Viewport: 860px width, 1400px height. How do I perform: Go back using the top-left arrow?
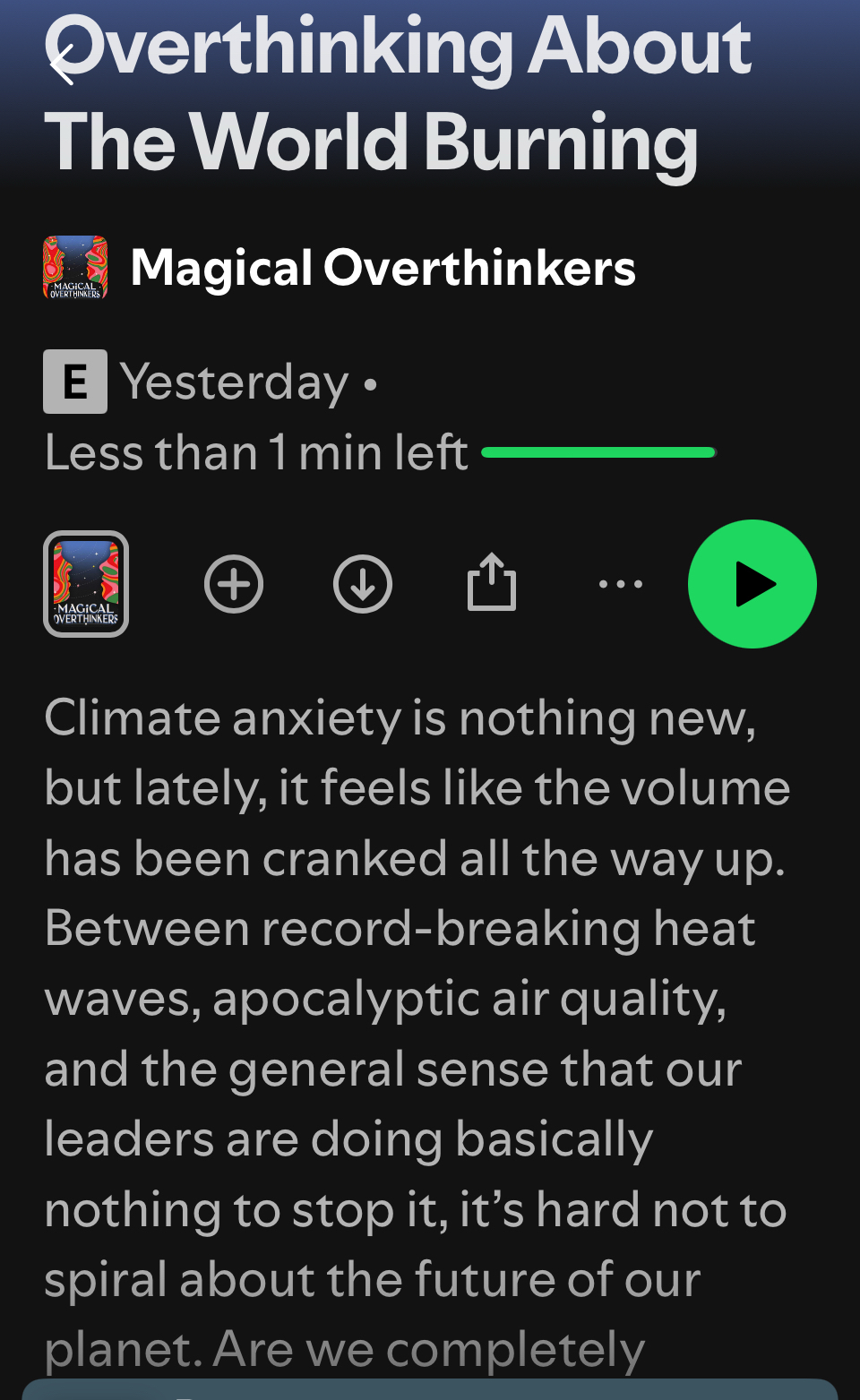tap(62, 65)
